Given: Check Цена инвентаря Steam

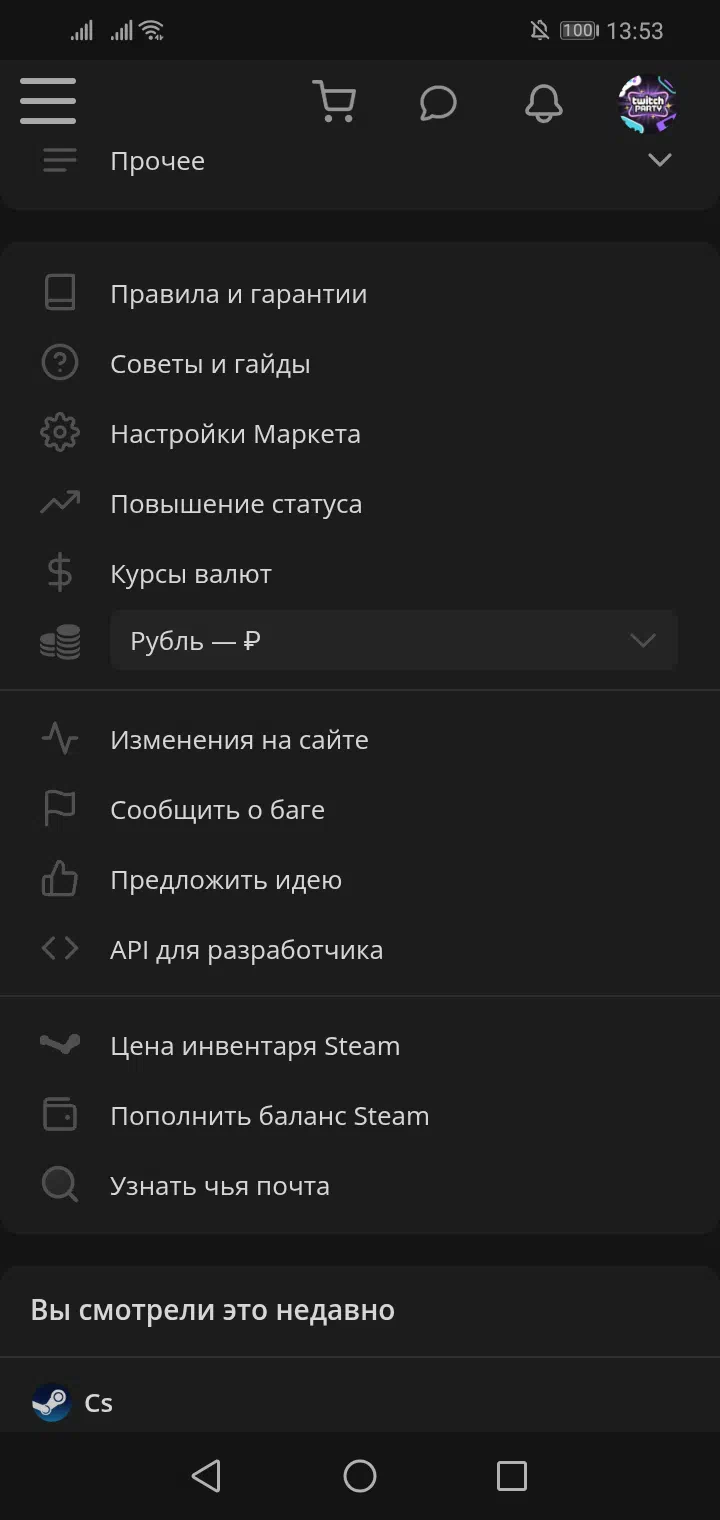Looking at the screenshot, I should (360, 1046).
